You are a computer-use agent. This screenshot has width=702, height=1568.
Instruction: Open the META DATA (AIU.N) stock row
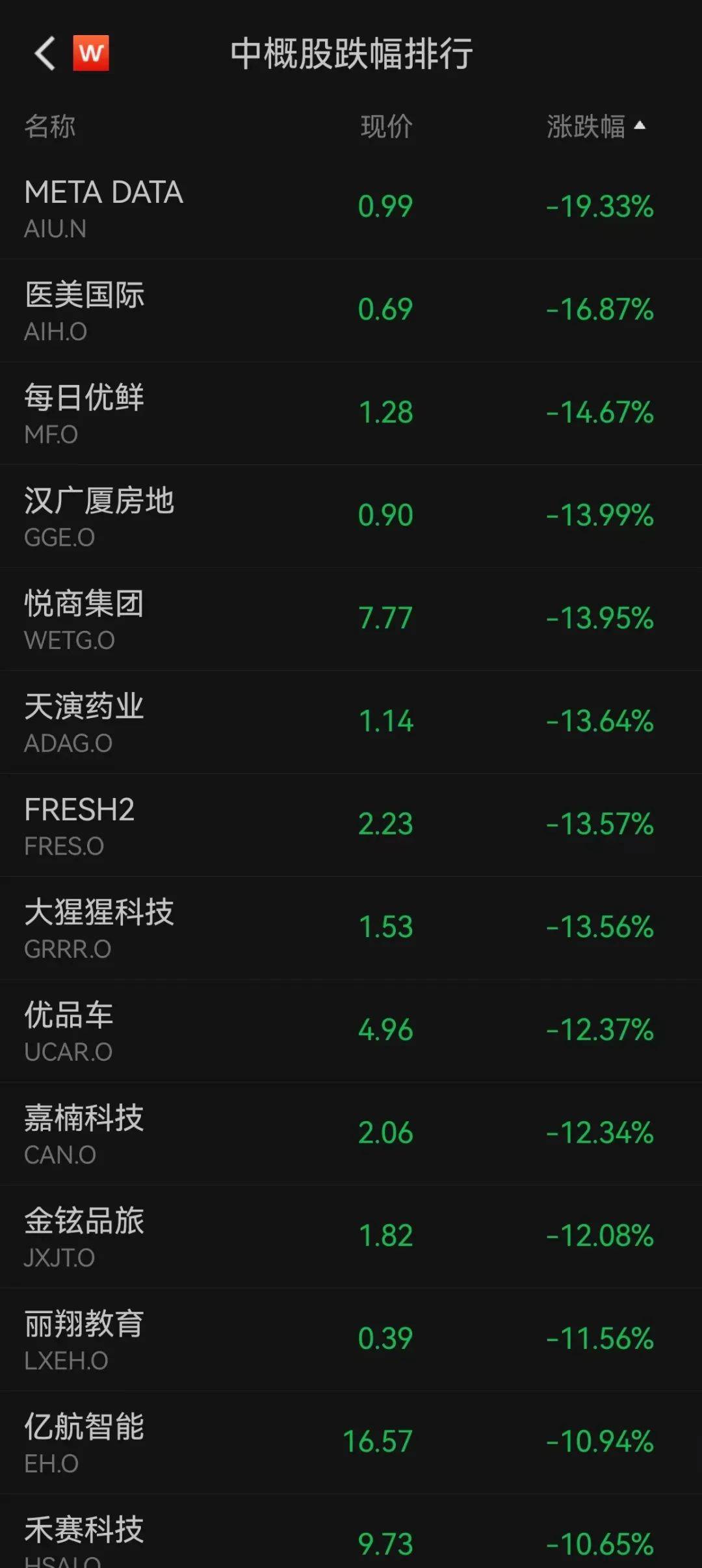pos(351,207)
